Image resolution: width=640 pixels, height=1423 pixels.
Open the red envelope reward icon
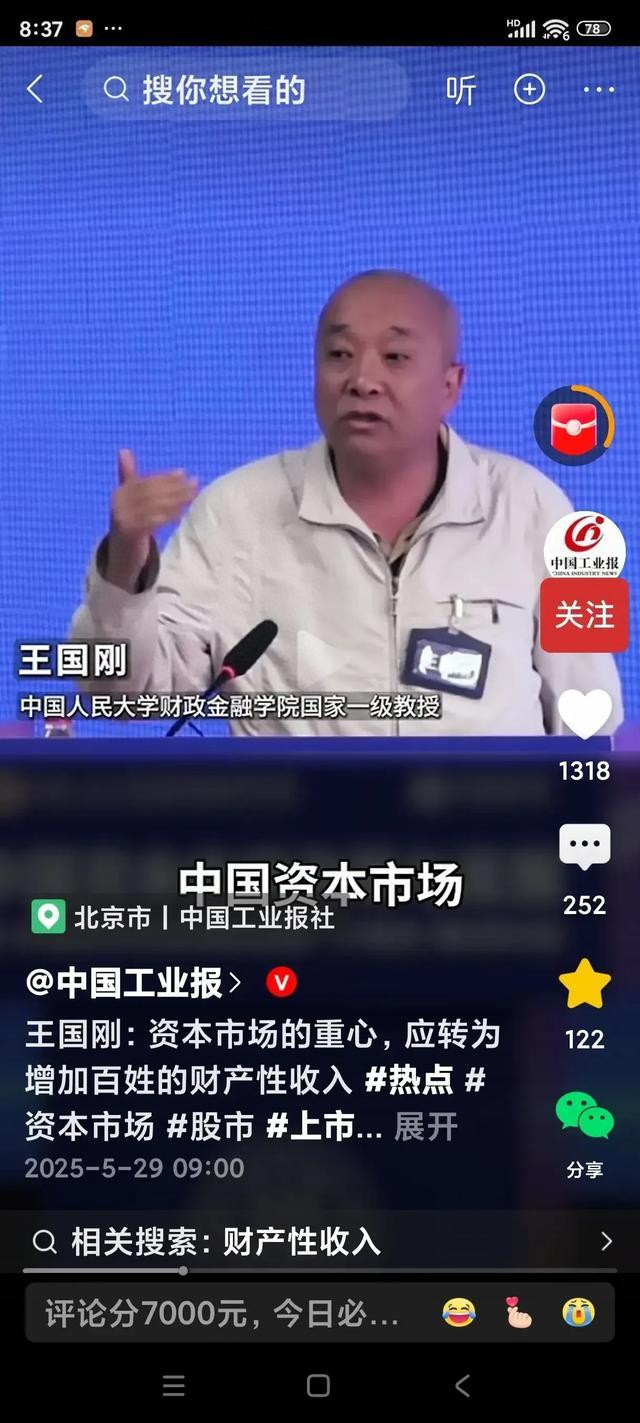coord(574,425)
